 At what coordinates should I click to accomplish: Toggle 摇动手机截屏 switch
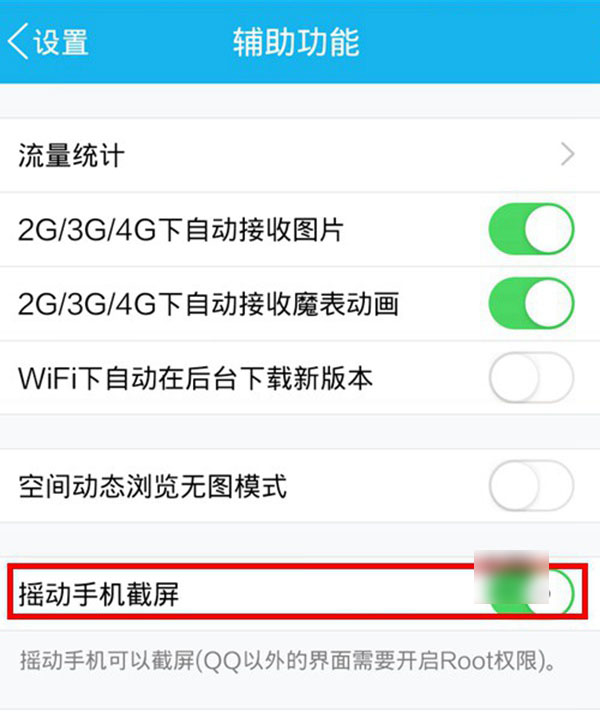coord(531,594)
